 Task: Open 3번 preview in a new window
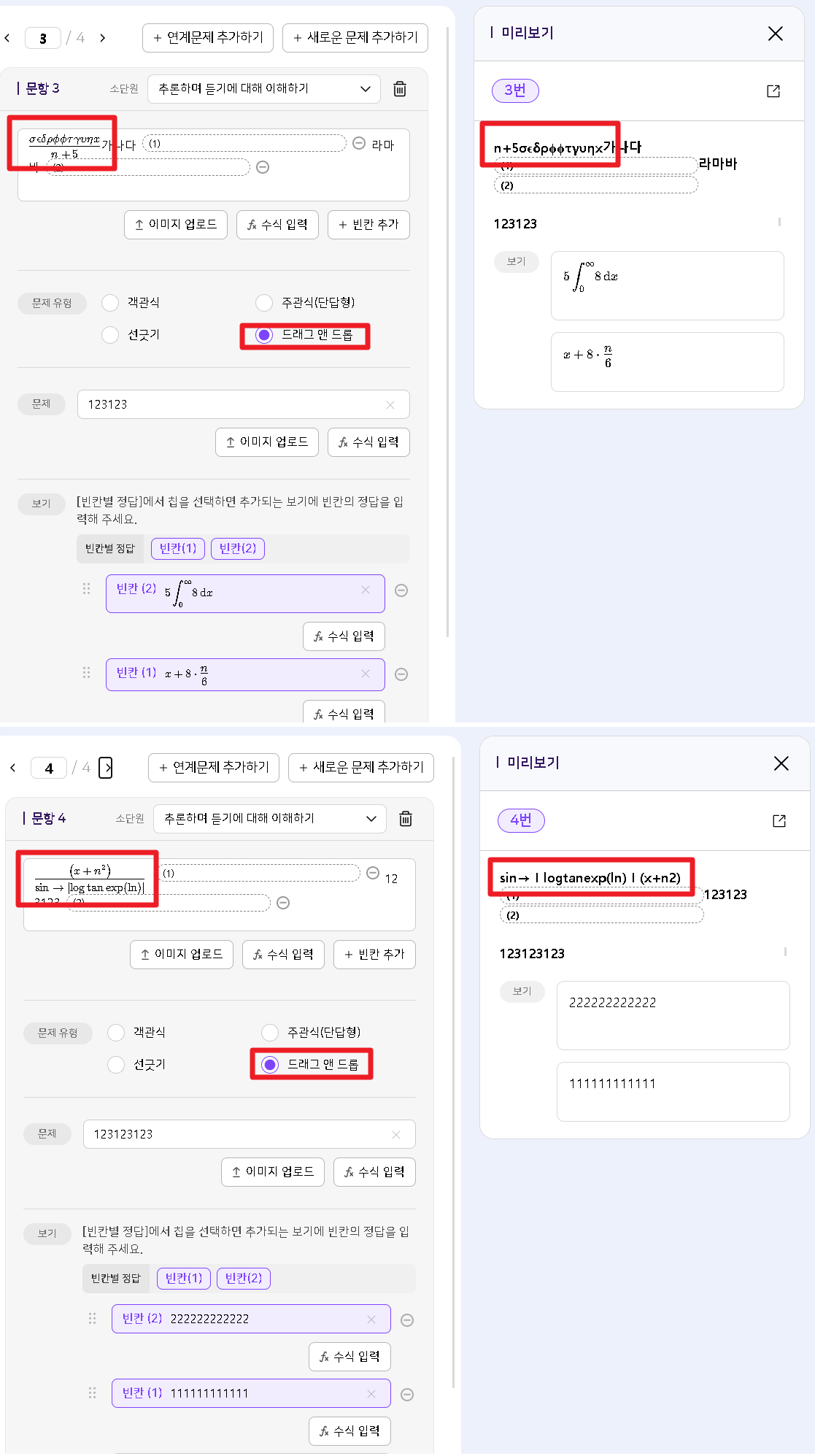[x=773, y=91]
